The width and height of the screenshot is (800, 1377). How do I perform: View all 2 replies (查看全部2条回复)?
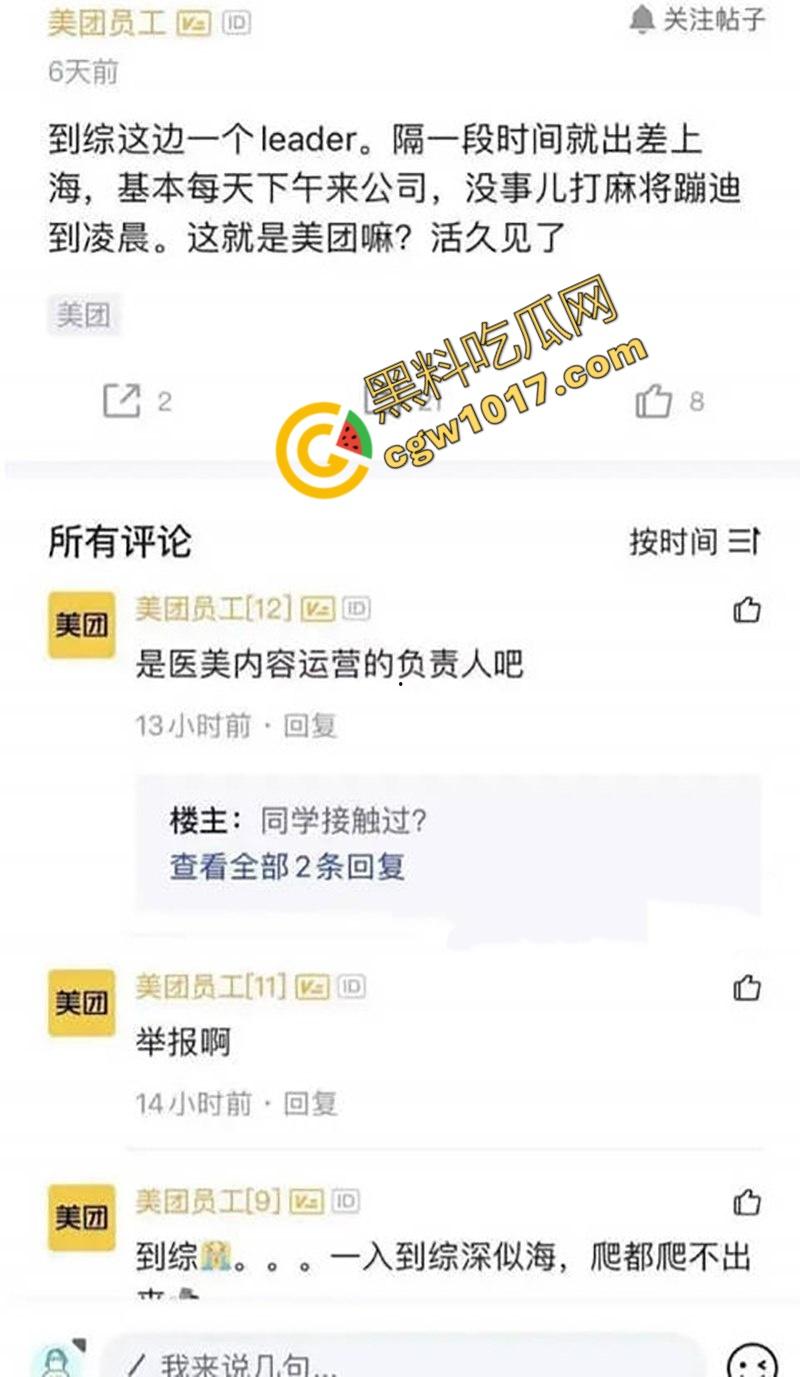click(x=287, y=866)
